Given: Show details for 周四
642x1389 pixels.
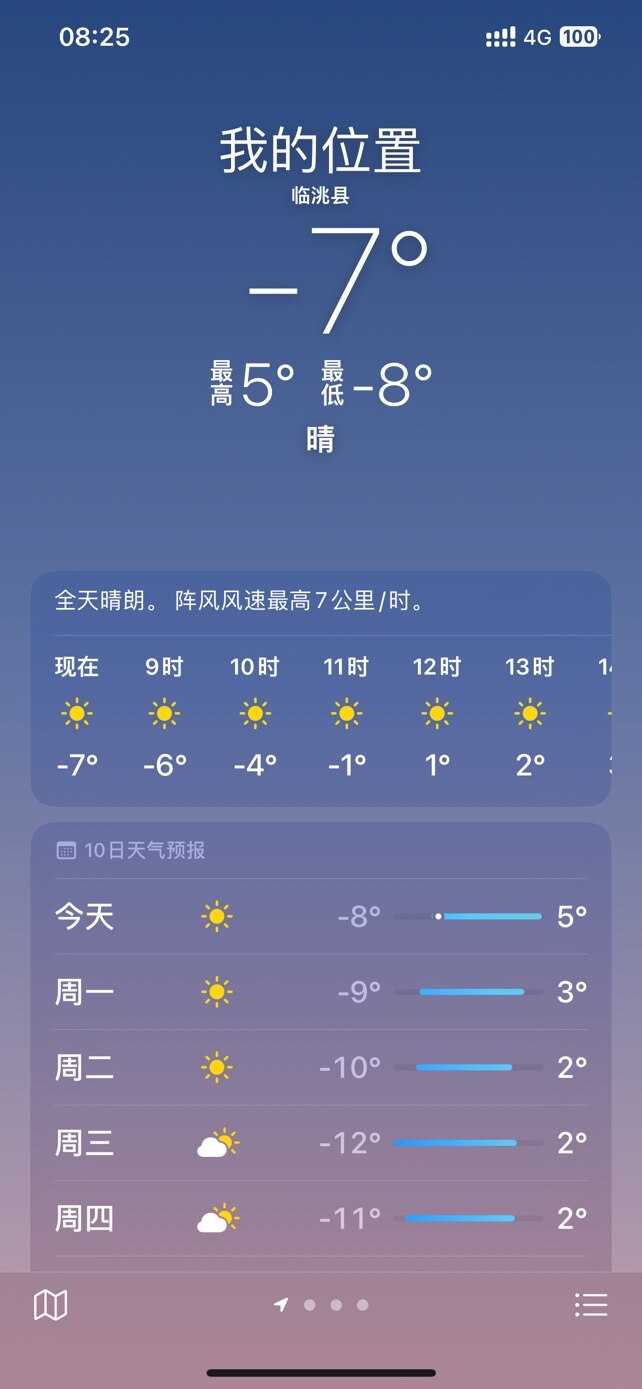Looking at the screenshot, I should point(320,1218).
